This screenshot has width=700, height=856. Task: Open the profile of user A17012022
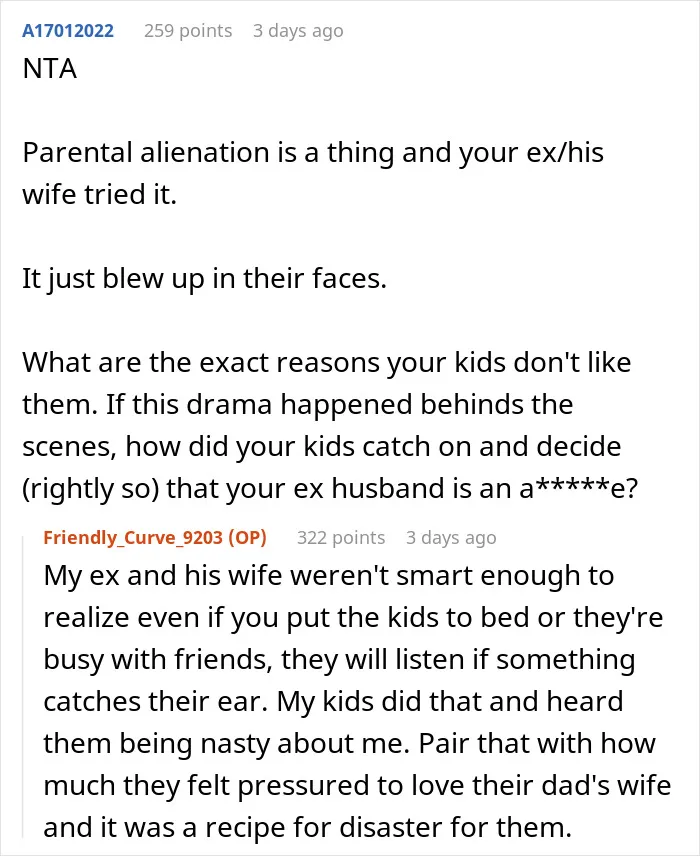[68, 31]
